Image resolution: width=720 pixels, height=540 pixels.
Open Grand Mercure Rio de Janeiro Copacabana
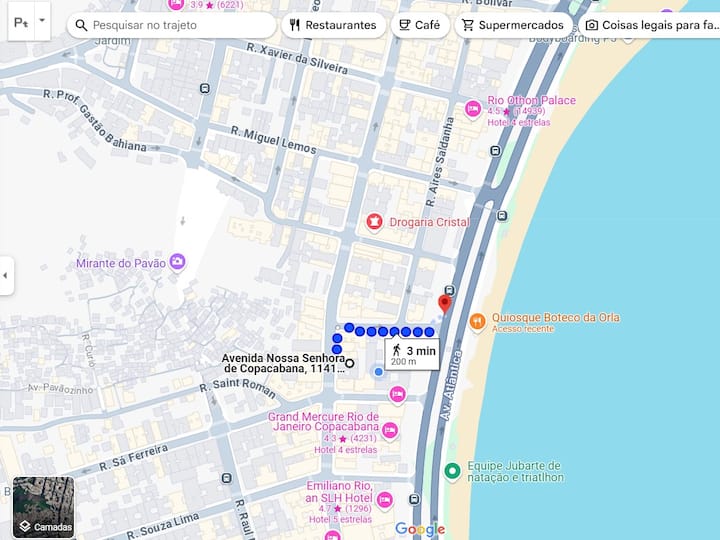(390, 430)
